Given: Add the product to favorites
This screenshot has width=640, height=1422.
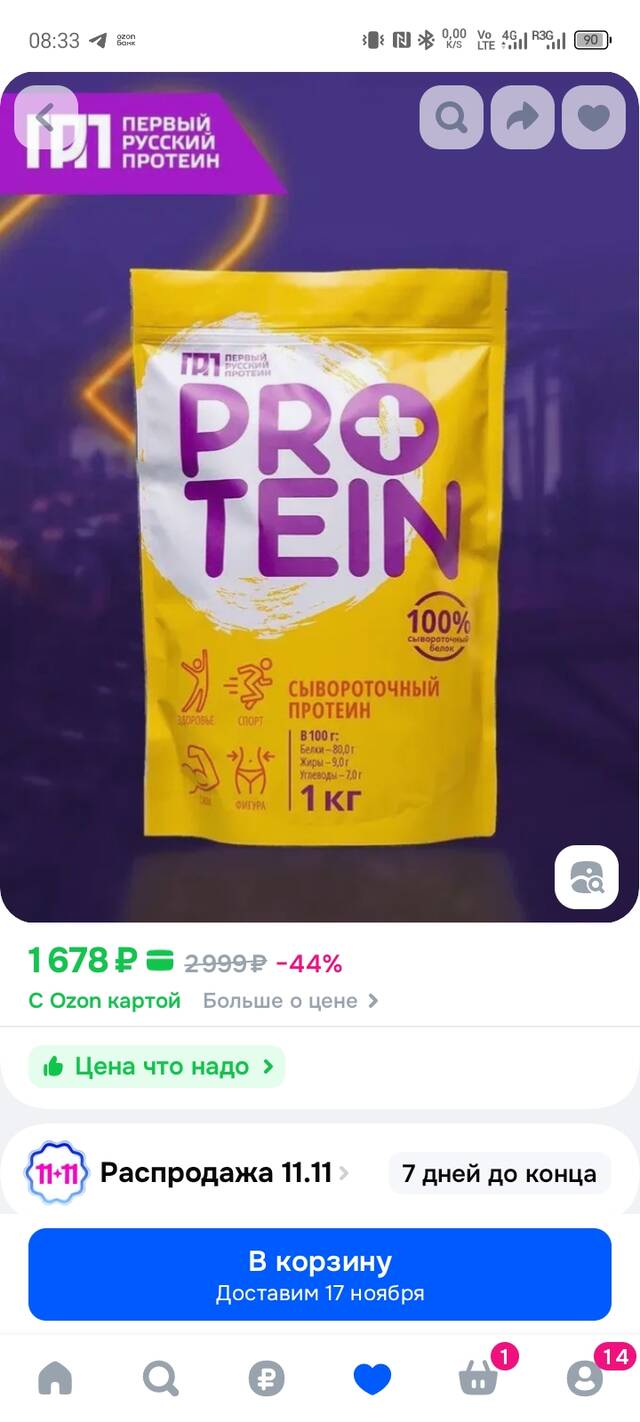Looking at the screenshot, I should pyautogui.click(x=594, y=118).
